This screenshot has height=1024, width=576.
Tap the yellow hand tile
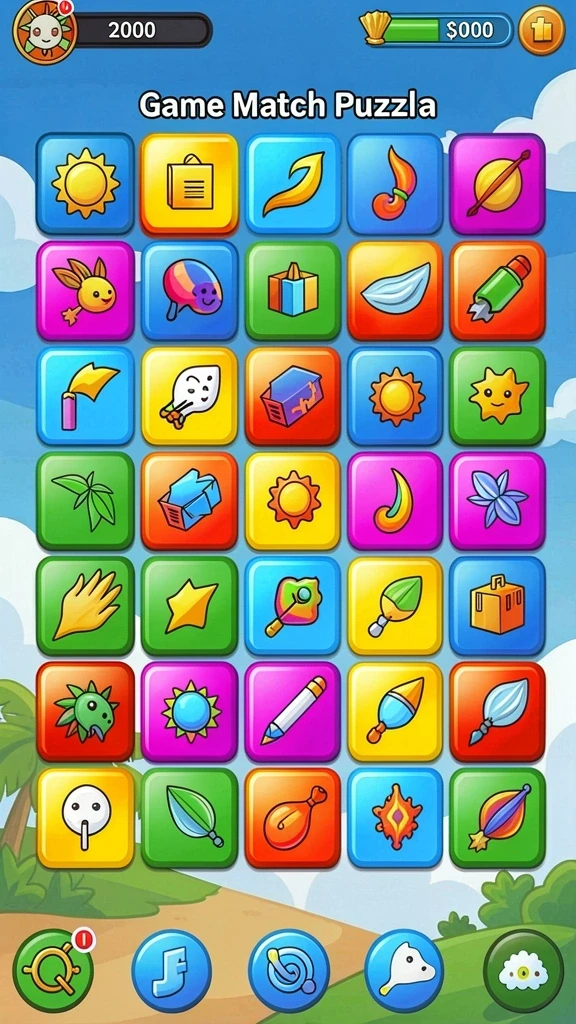tap(86, 605)
